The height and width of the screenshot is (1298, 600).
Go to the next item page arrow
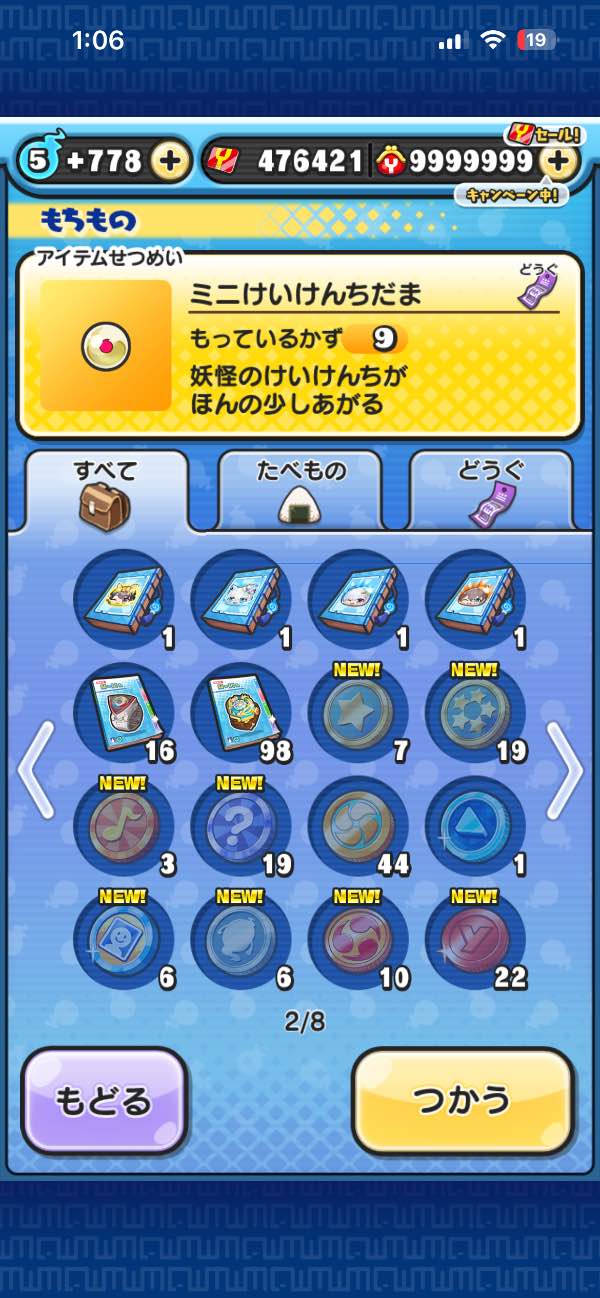[x=564, y=770]
